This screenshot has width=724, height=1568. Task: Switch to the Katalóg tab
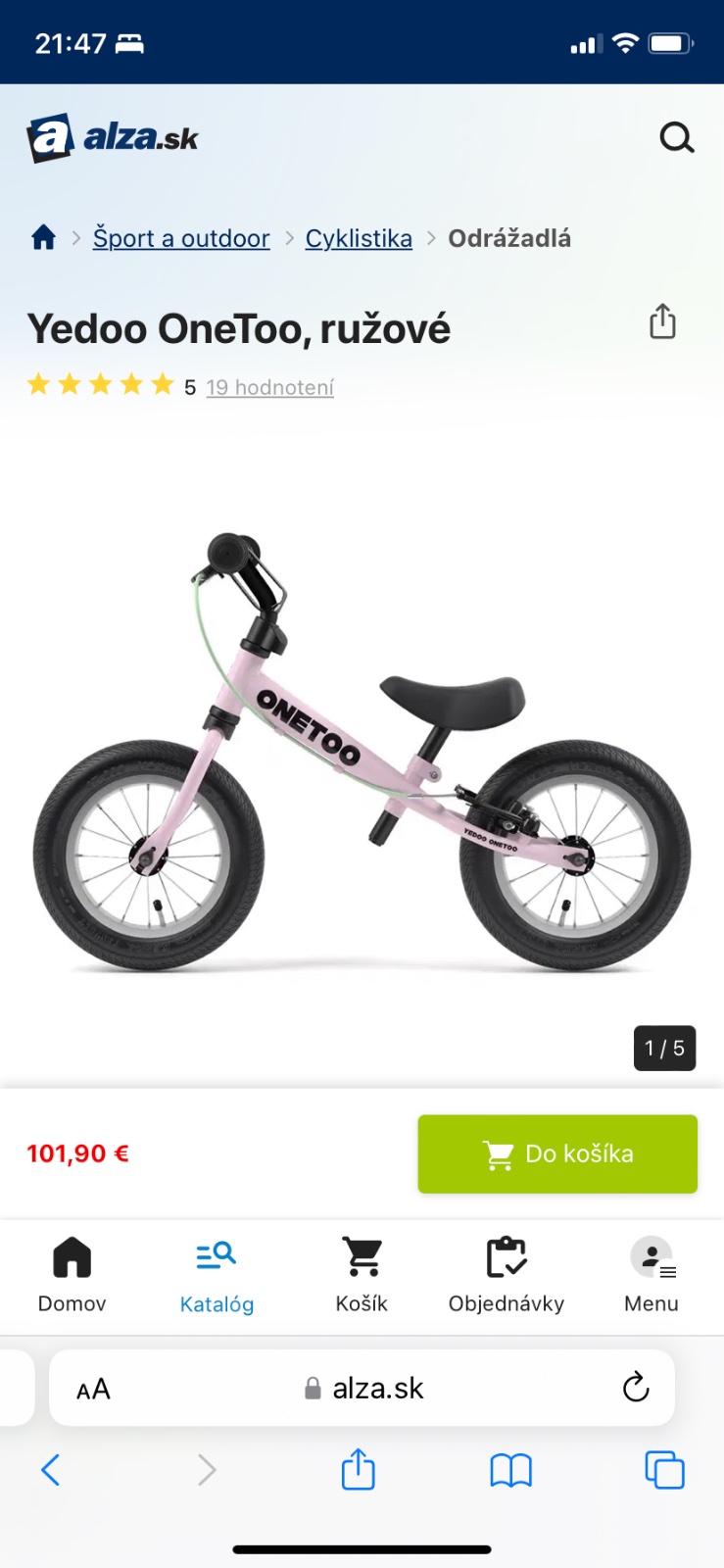point(217,1274)
